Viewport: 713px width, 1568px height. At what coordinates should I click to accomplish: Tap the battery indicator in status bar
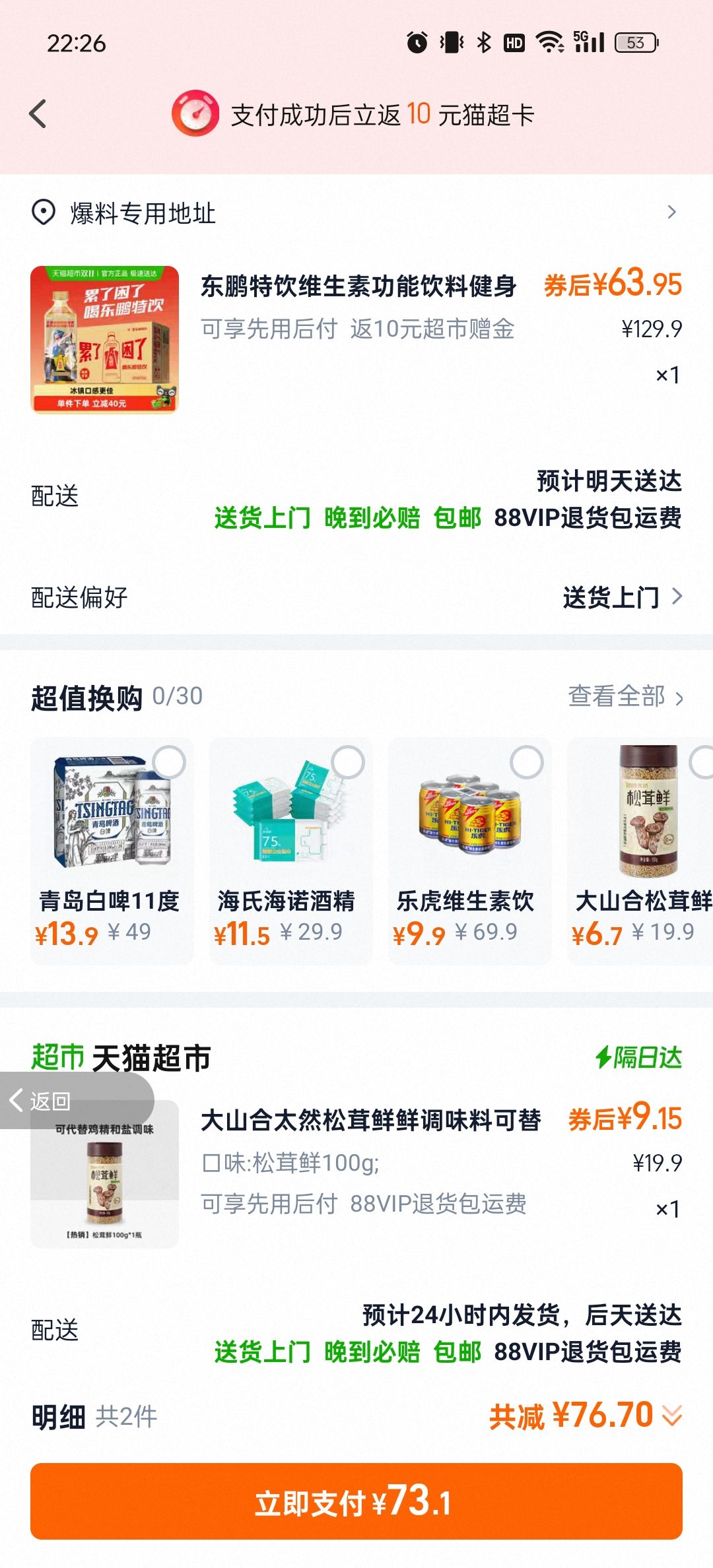coord(635,43)
